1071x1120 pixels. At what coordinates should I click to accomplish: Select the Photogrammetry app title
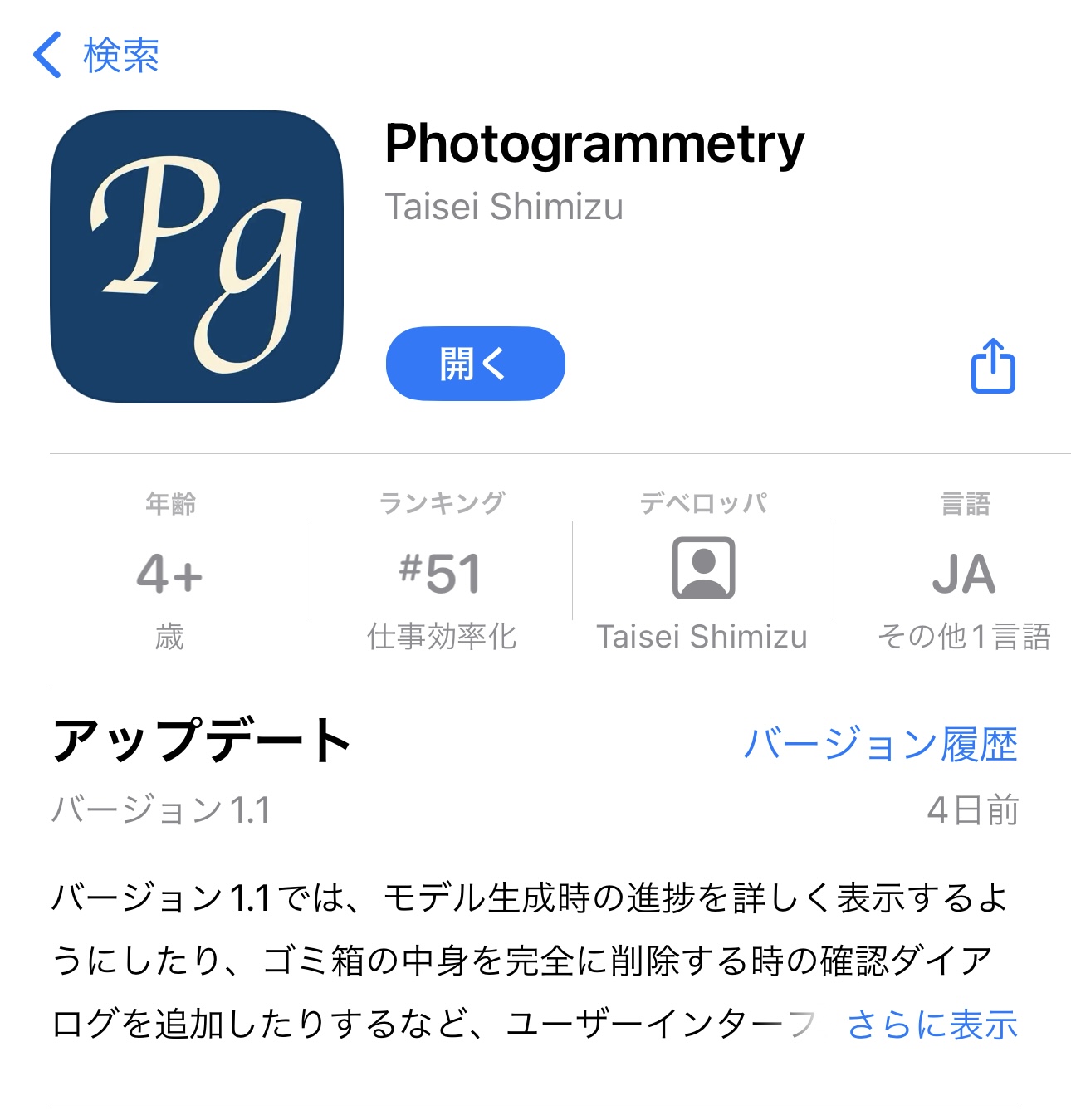[x=594, y=146]
